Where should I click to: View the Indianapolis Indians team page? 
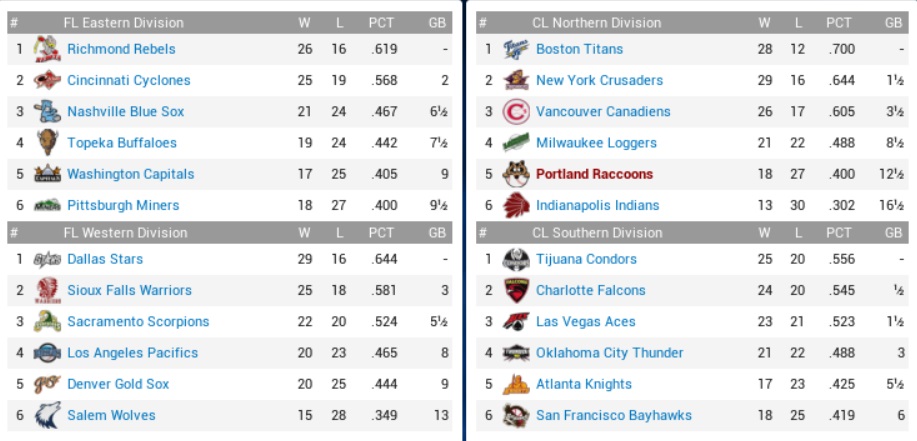[597, 205]
